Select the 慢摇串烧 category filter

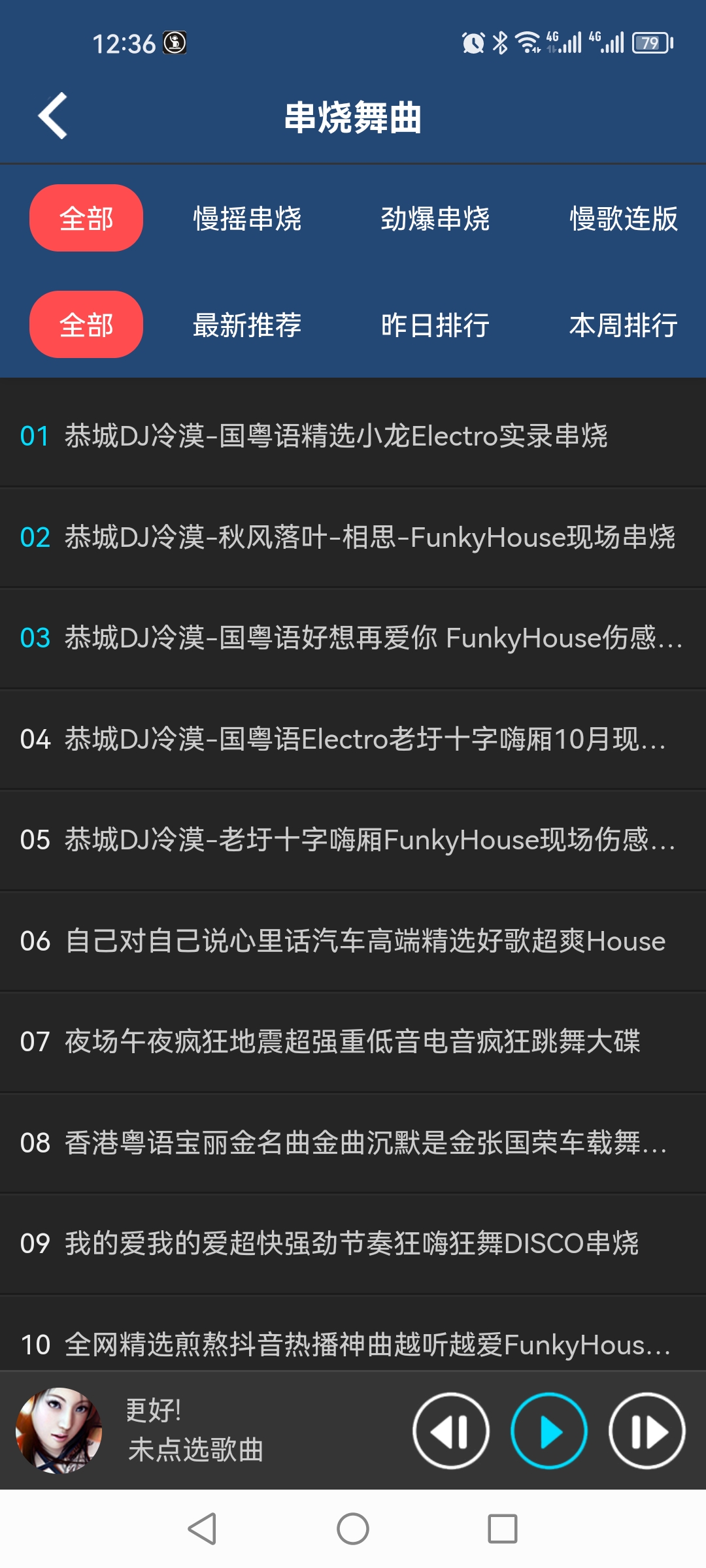[x=247, y=218]
